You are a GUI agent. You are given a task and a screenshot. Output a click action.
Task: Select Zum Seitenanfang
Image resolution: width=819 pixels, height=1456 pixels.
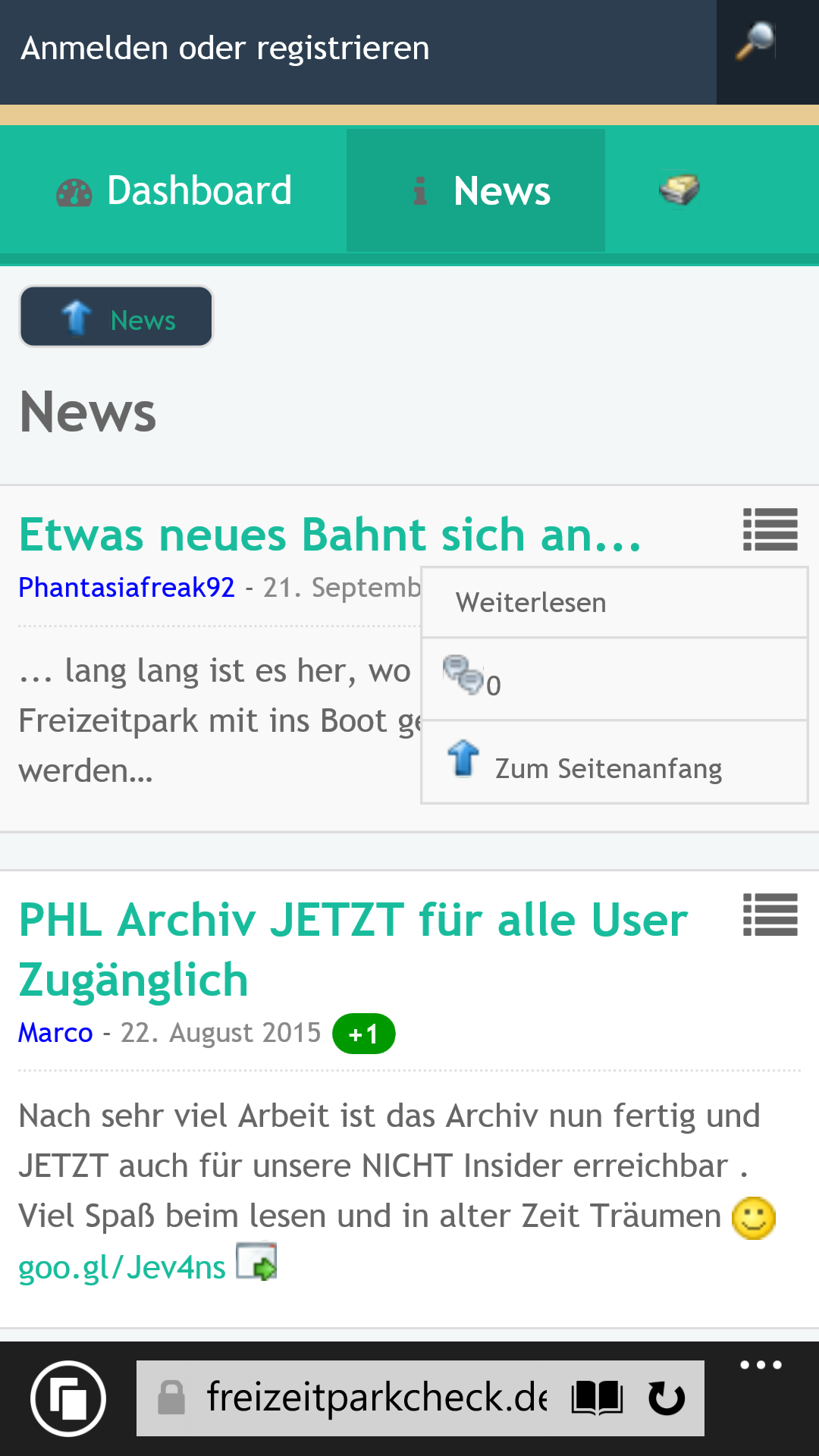pos(614,763)
